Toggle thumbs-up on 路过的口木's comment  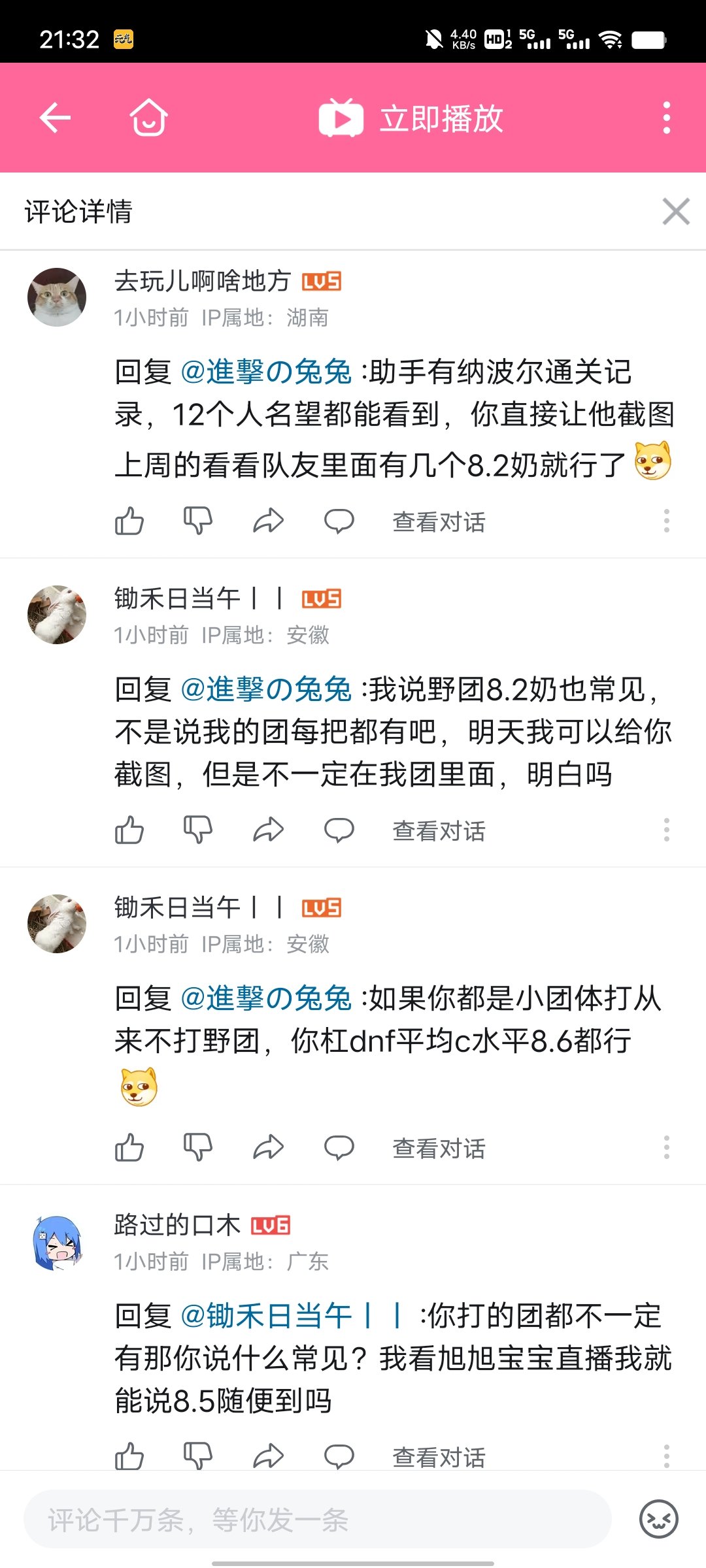129,1458
